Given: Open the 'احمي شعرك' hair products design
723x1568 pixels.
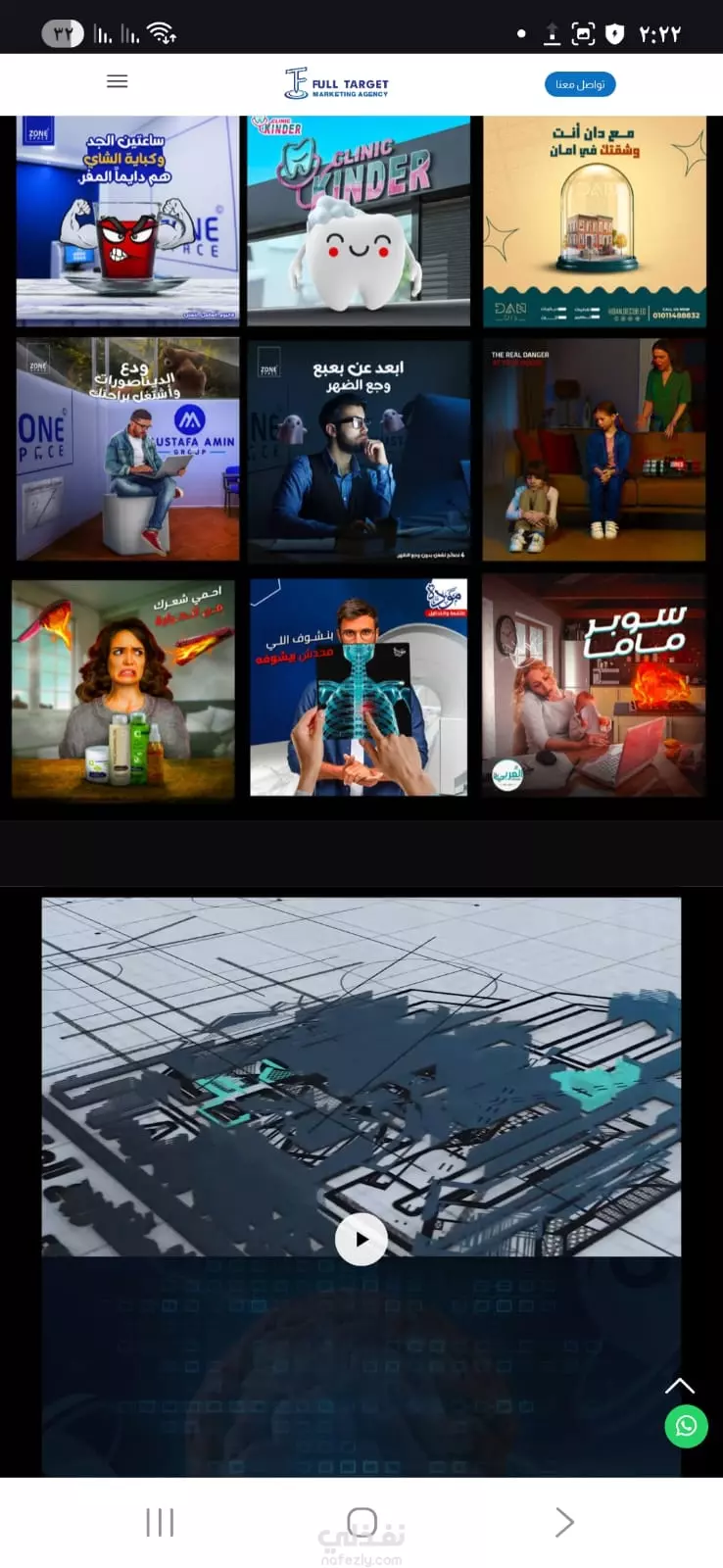Looking at the screenshot, I should pyautogui.click(x=123, y=689).
